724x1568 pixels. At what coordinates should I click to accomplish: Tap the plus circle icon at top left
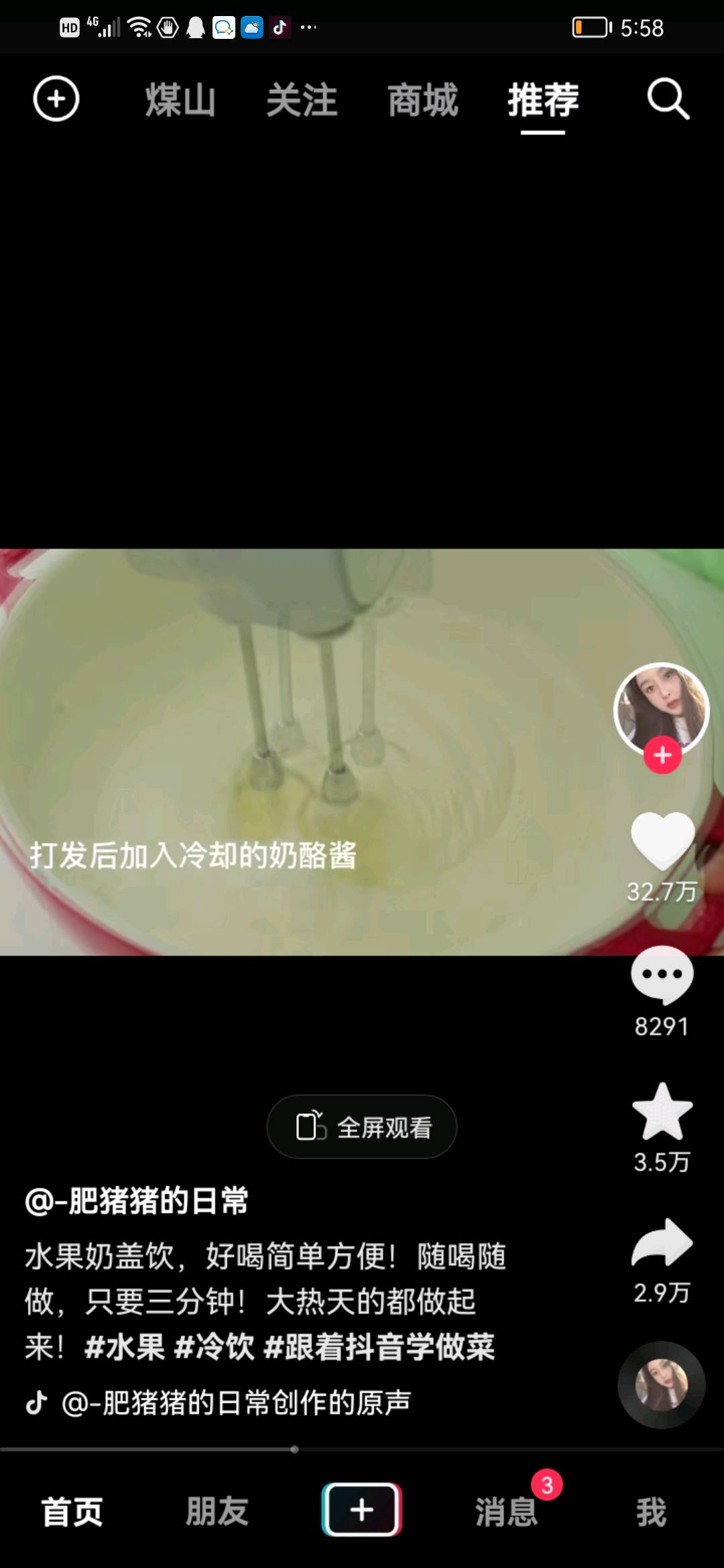56,100
